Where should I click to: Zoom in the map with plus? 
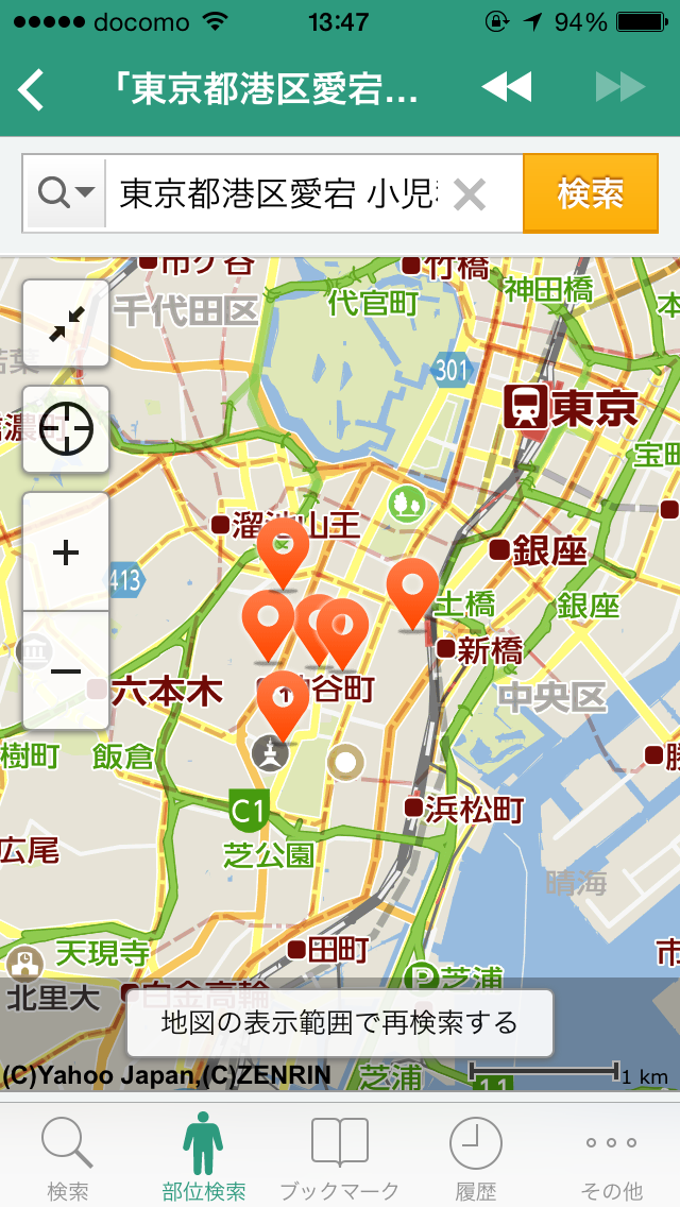pyautogui.click(x=66, y=552)
